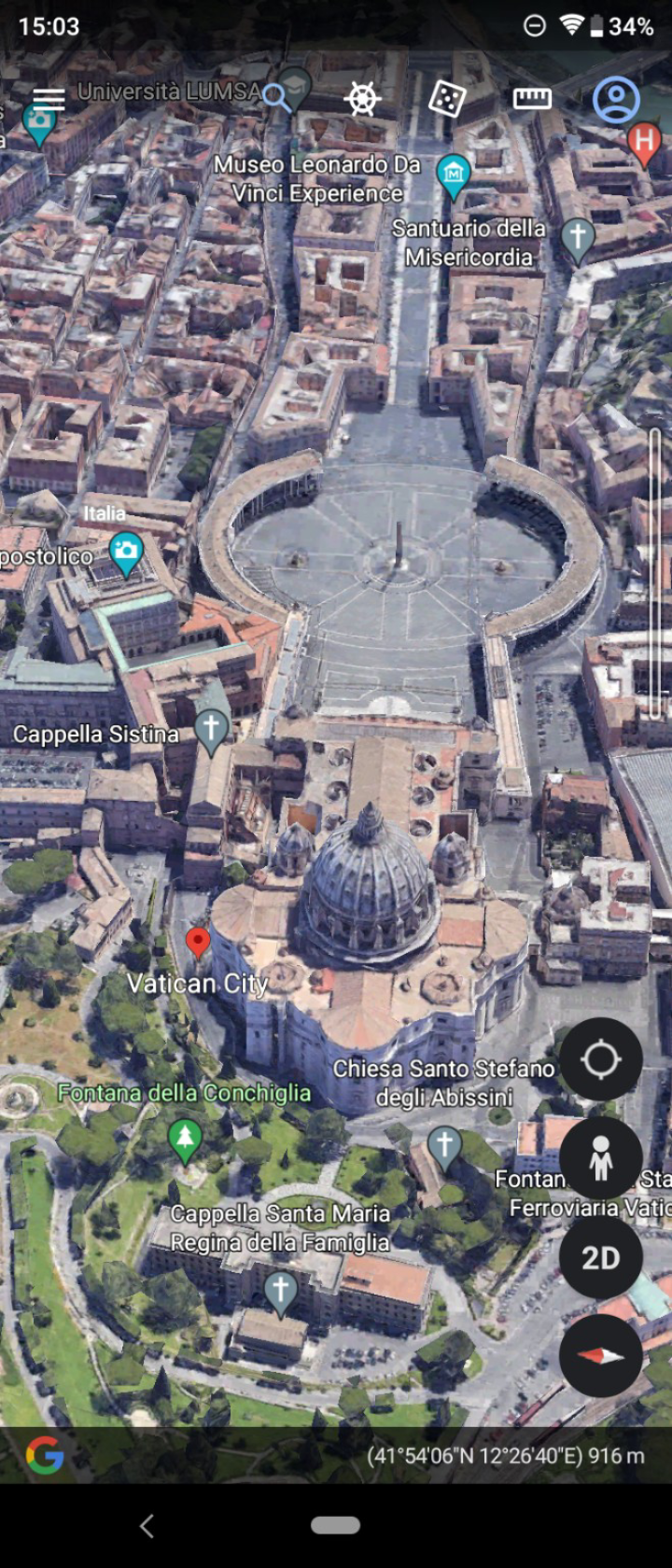Open Cappella Santa Maria Regina della Famiglia marker

point(280,1289)
